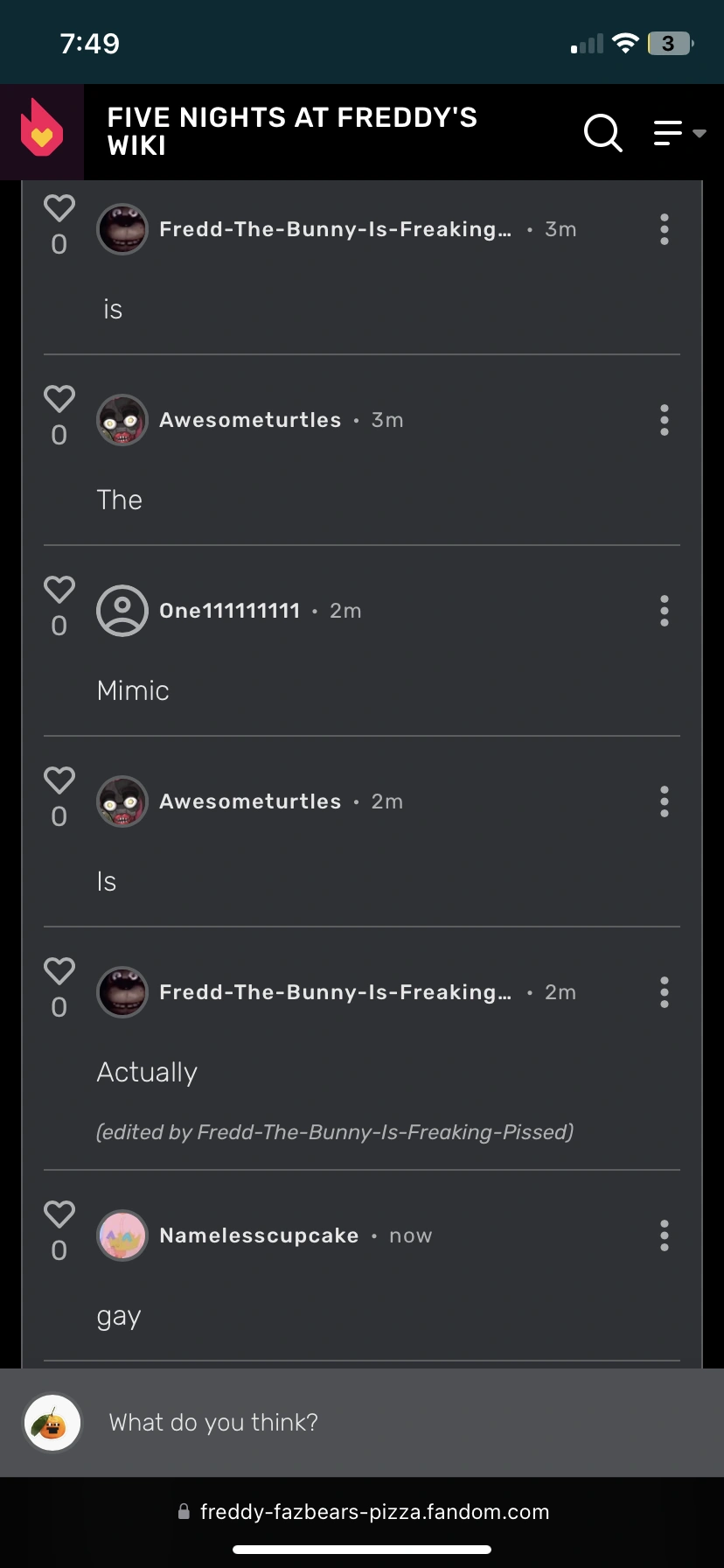The width and height of the screenshot is (724, 1568).
Task: Open options for Namelesscupcake's reply
Action: coord(665,1235)
